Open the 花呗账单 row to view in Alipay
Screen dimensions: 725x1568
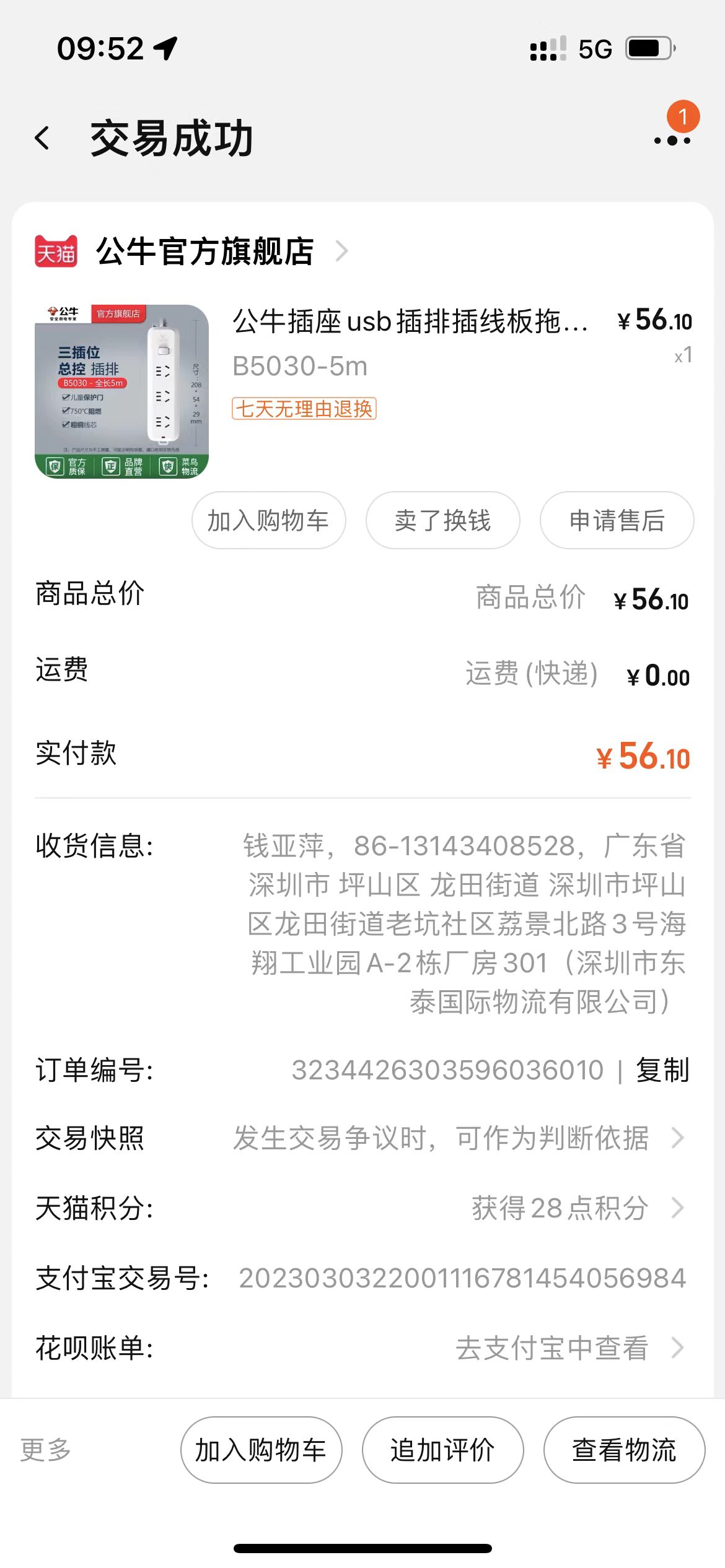[362, 1348]
